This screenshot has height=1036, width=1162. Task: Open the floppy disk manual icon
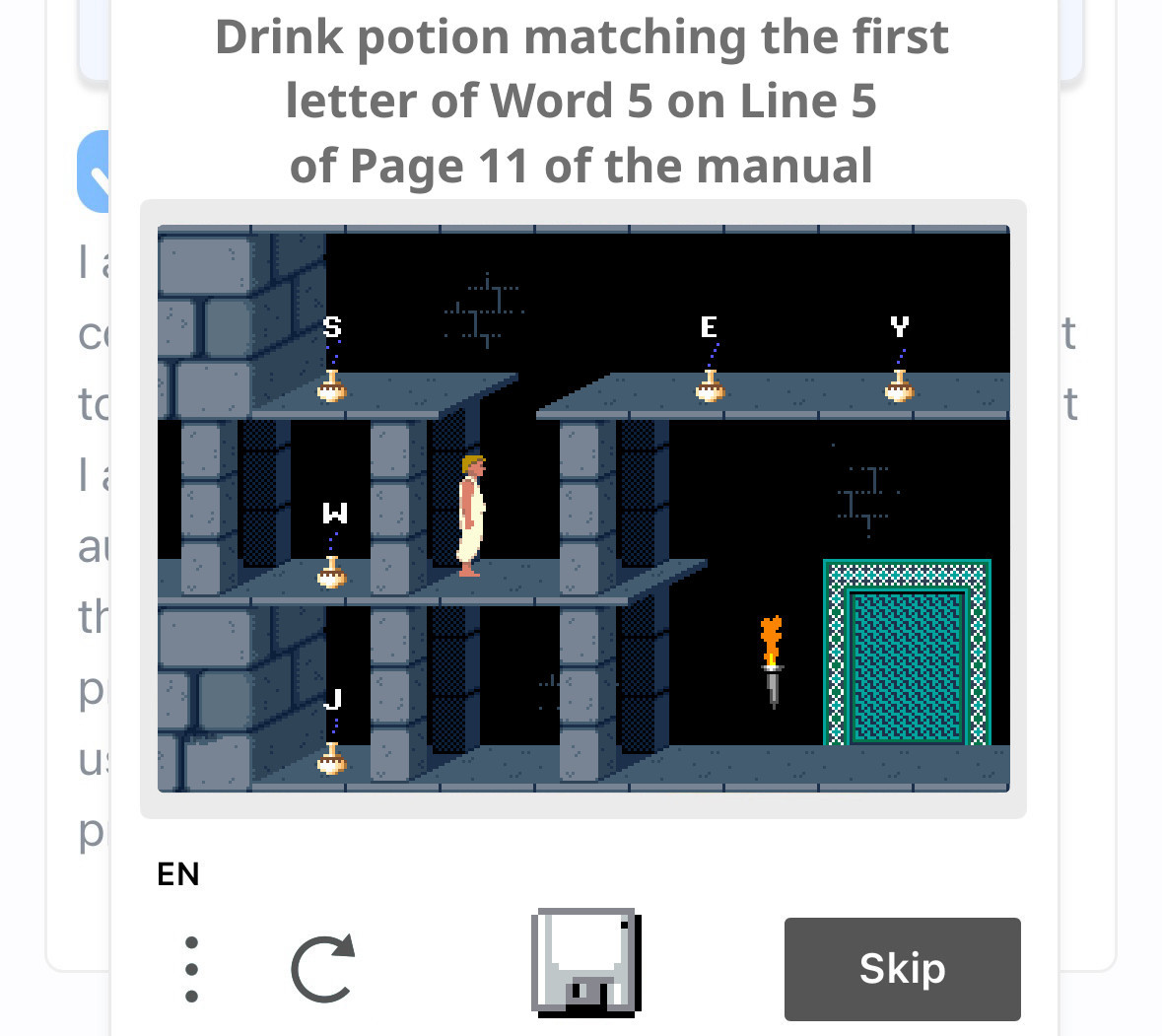click(x=586, y=961)
